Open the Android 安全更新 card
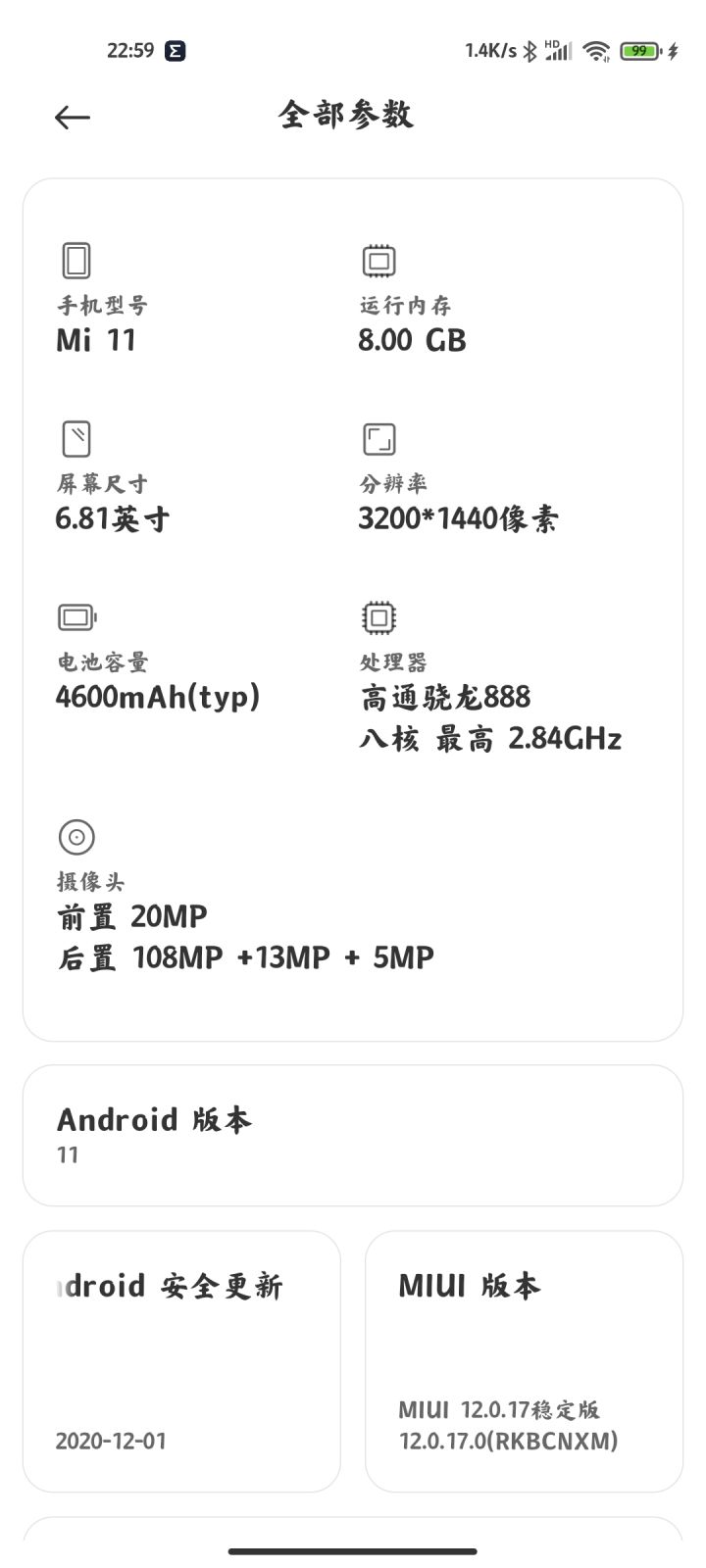706x1568 pixels. coord(181,1360)
